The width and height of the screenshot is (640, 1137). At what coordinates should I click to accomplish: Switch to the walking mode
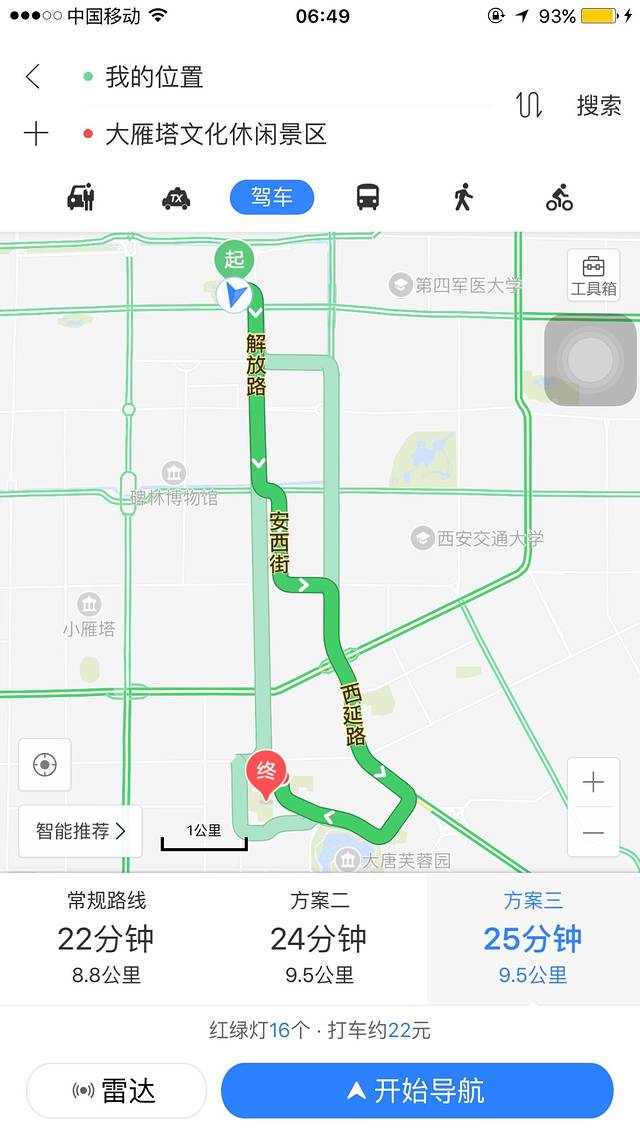pos(463,197)
